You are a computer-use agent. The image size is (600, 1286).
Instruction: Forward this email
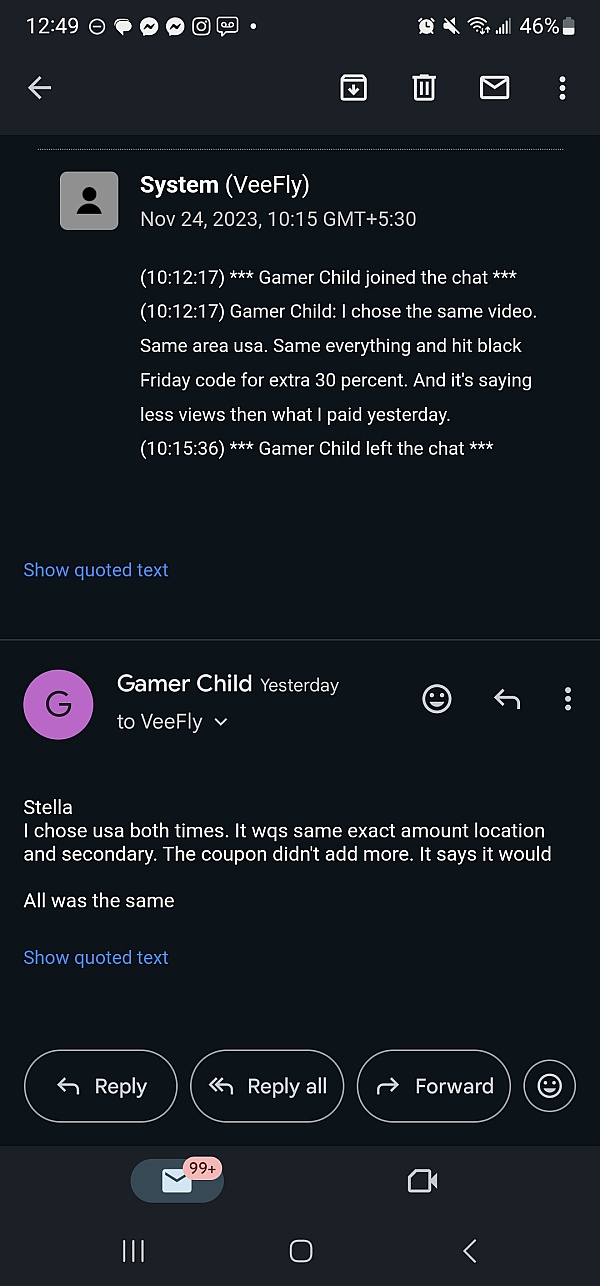click(433, 1086)
